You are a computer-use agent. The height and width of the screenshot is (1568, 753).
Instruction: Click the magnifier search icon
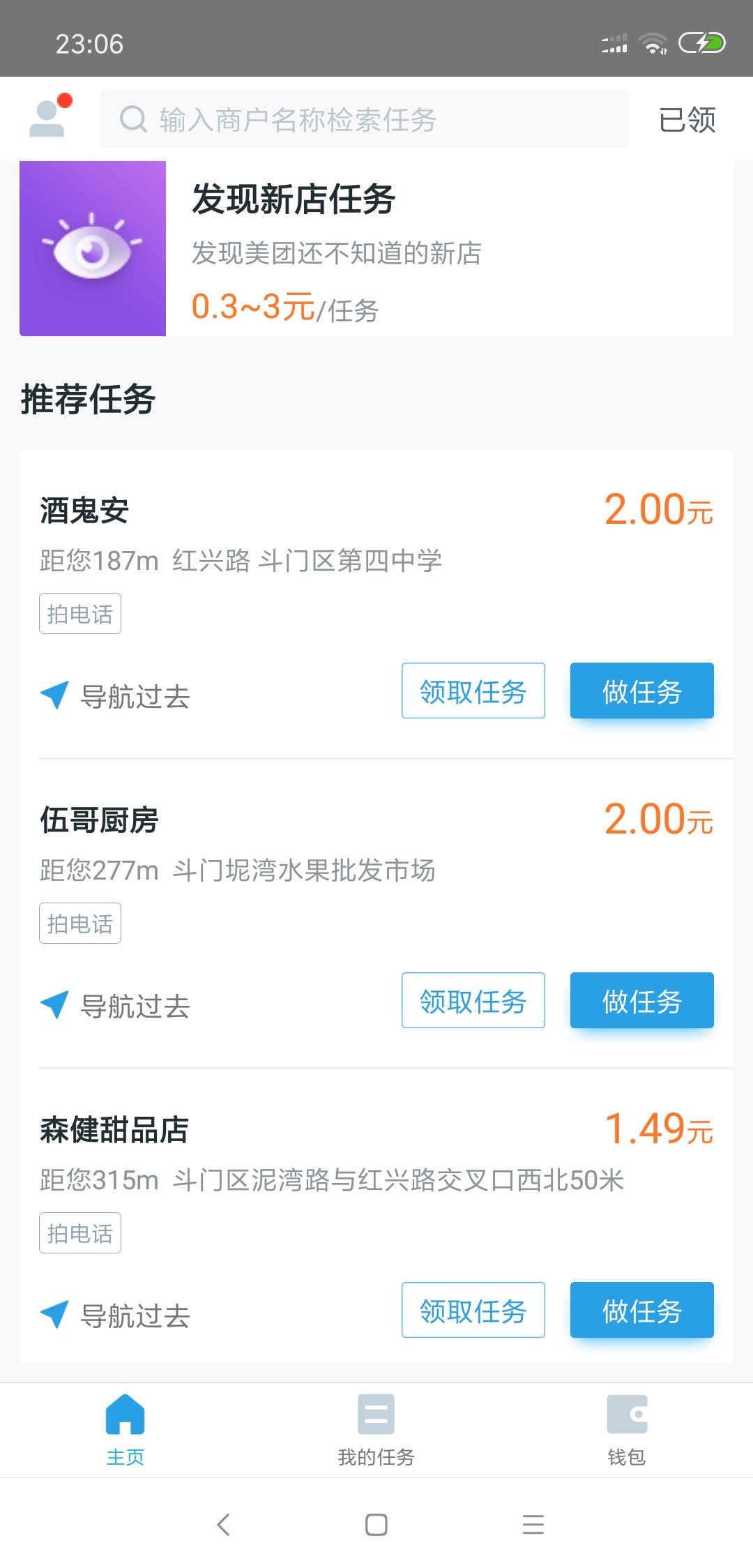[132, 119]
